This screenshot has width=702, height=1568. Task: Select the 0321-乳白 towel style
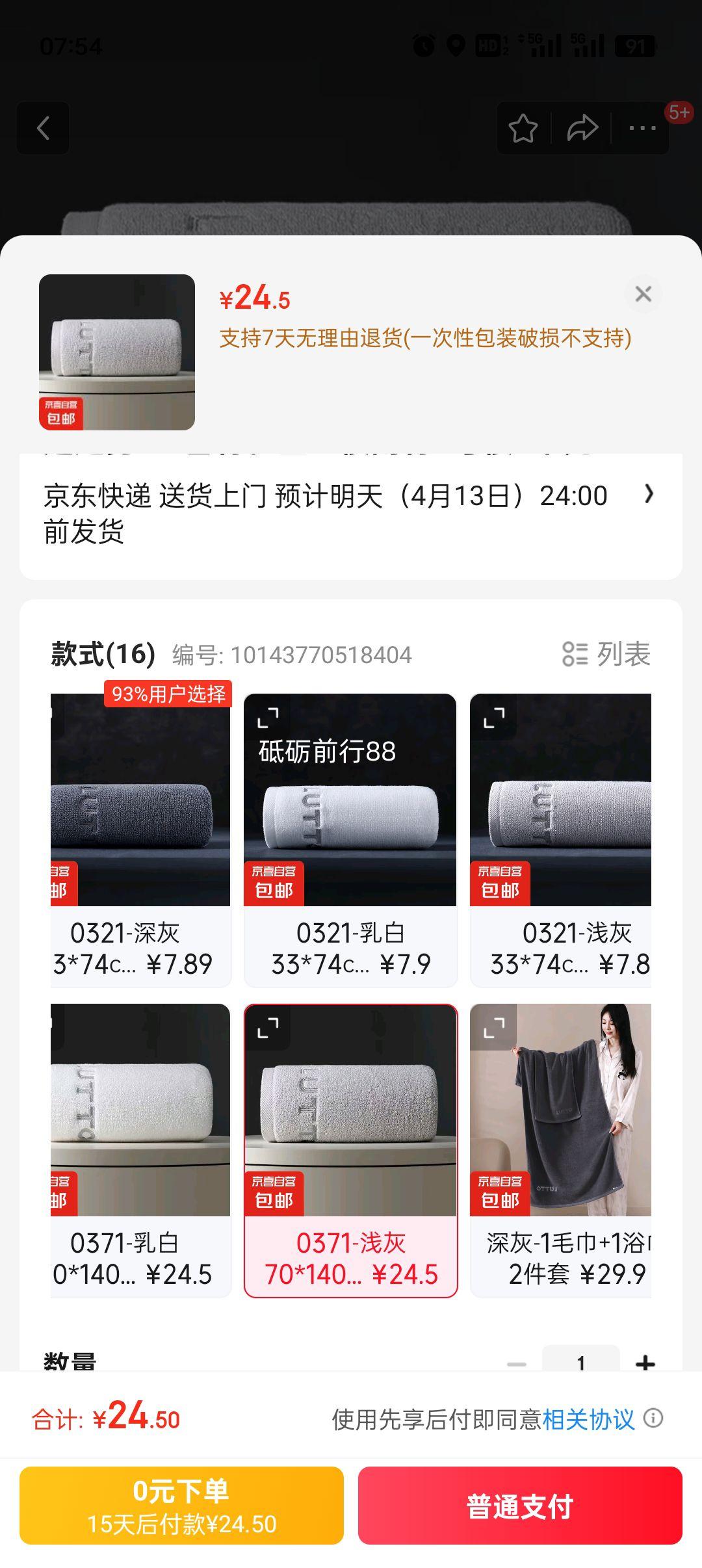350,839
